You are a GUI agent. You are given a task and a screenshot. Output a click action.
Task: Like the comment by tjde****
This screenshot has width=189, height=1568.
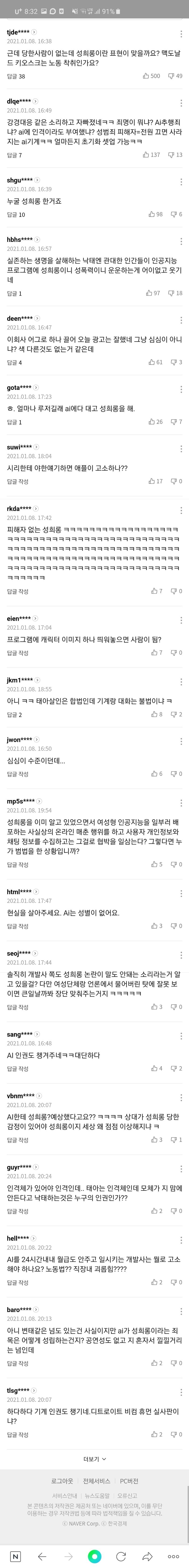tap(151, 76)
